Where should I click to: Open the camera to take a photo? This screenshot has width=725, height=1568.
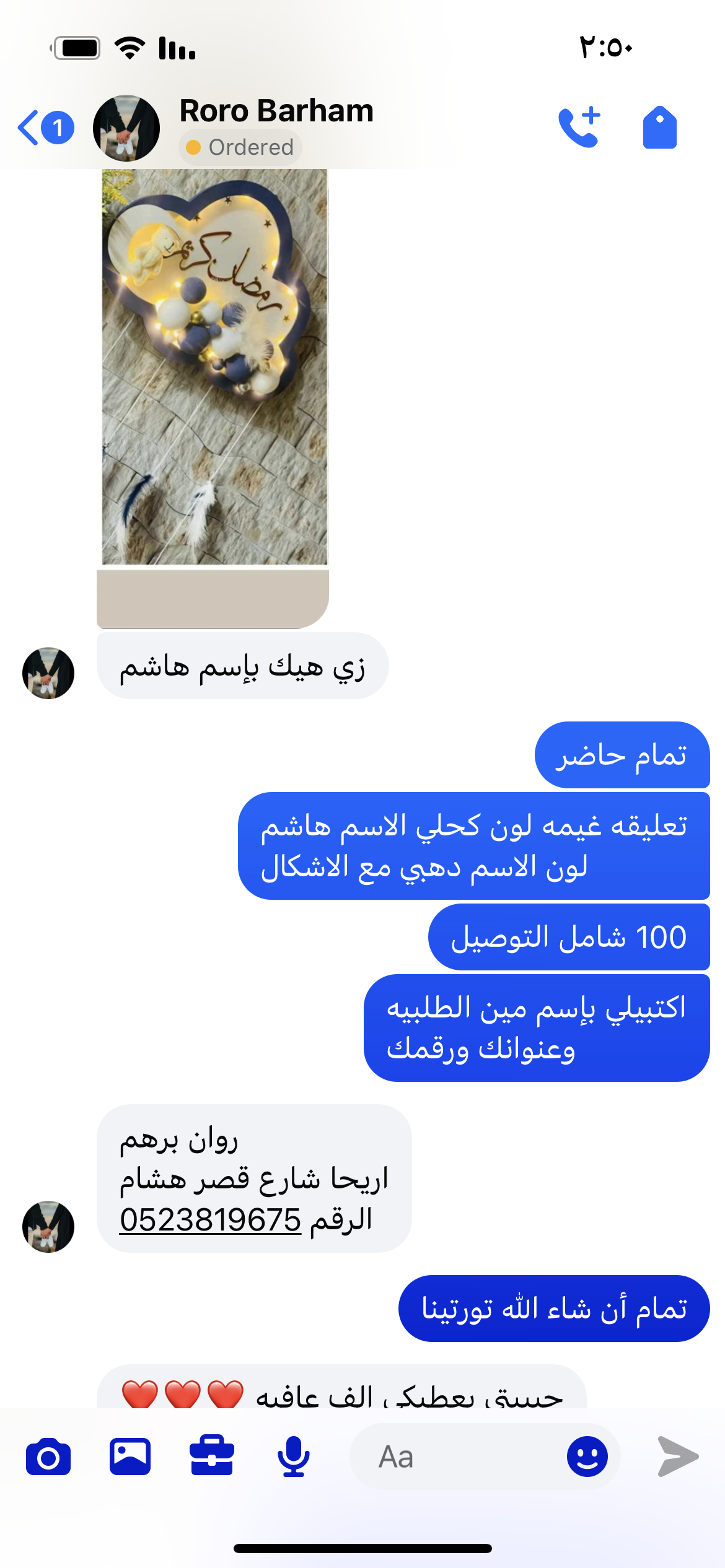[48, 1457]
